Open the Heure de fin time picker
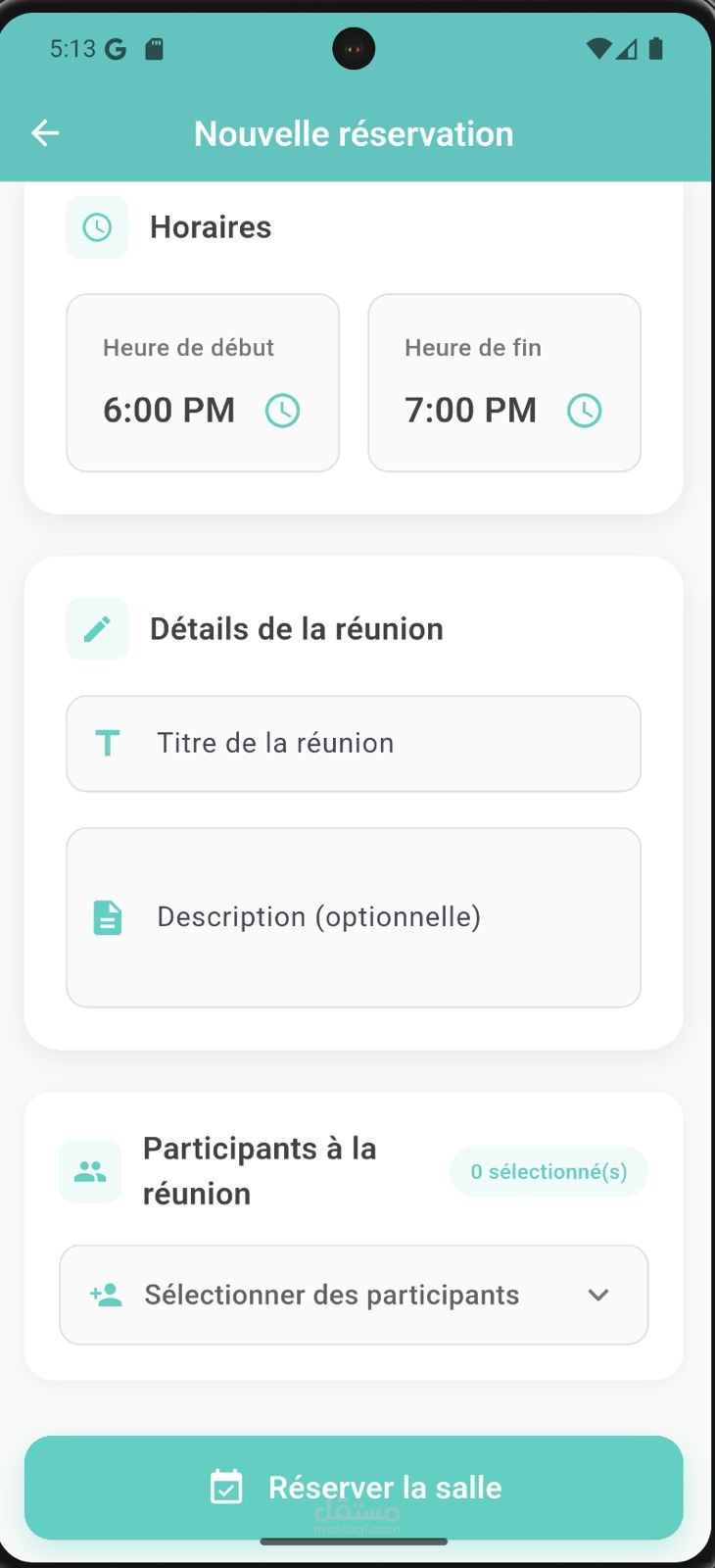Screen dimensions: 715x1568 (504, 383)
